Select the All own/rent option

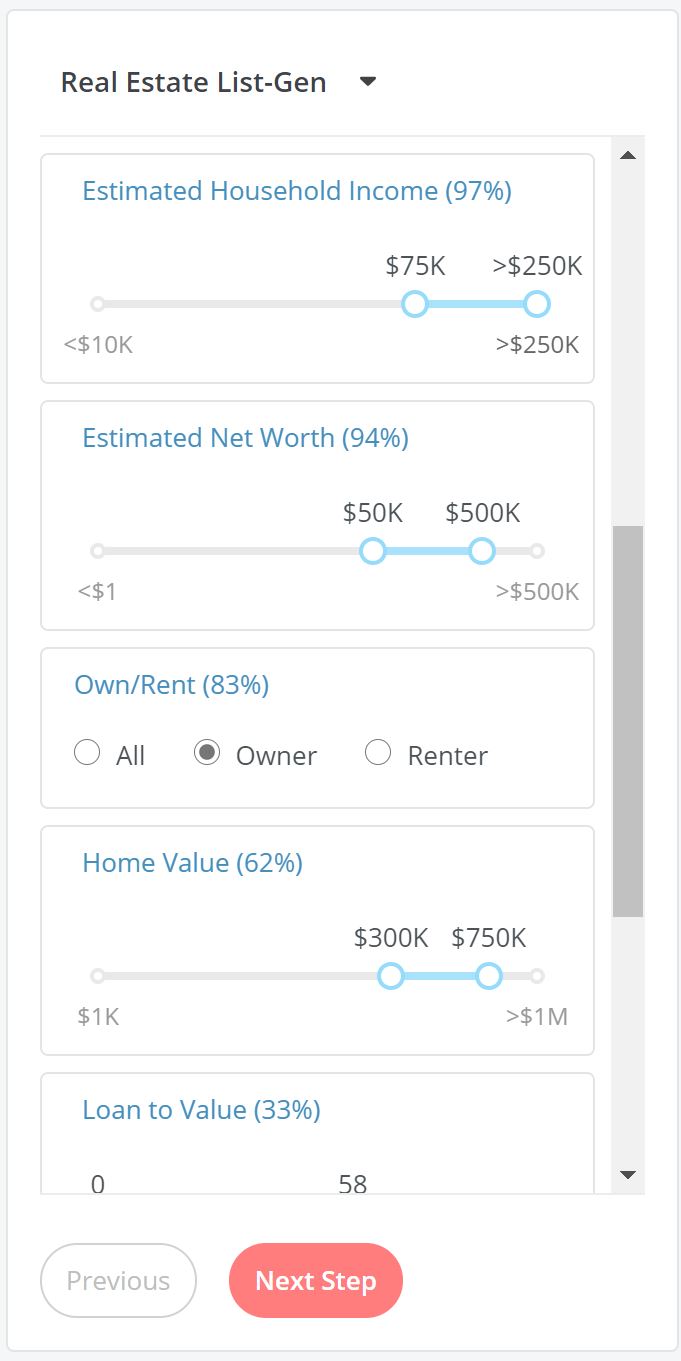point(87,753)
